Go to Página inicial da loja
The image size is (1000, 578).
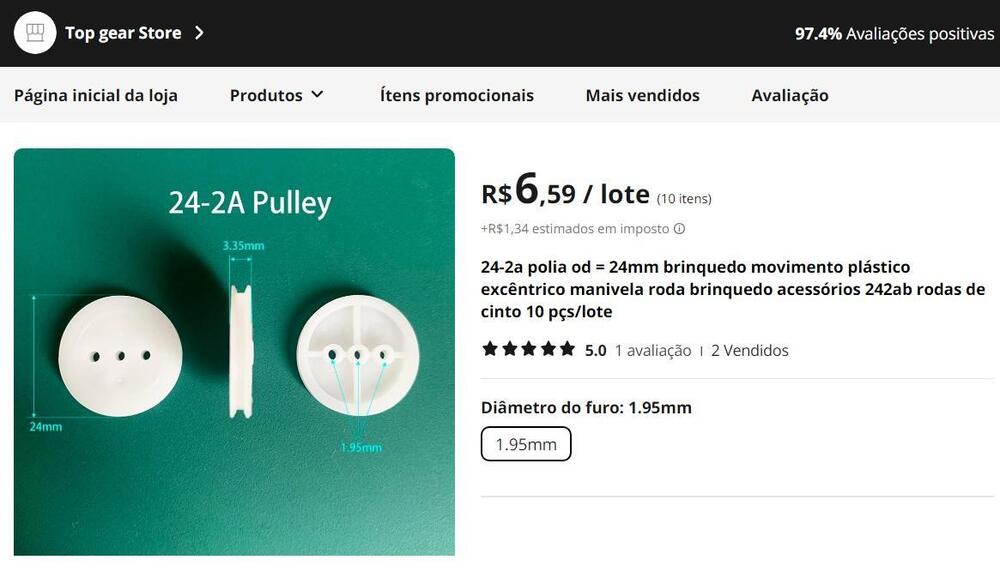point(96,96)
